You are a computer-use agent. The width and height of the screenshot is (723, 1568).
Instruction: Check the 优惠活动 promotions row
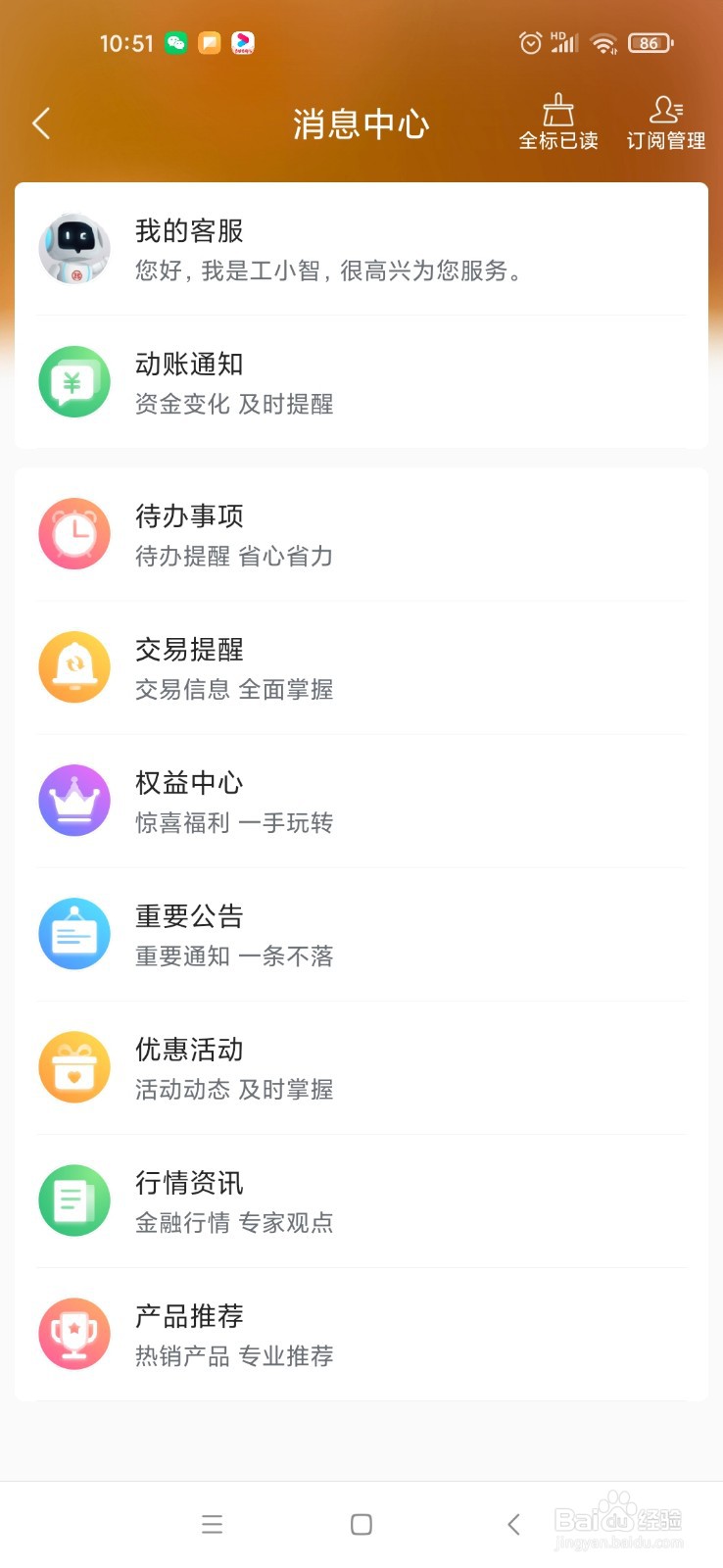click(361, 1067)
